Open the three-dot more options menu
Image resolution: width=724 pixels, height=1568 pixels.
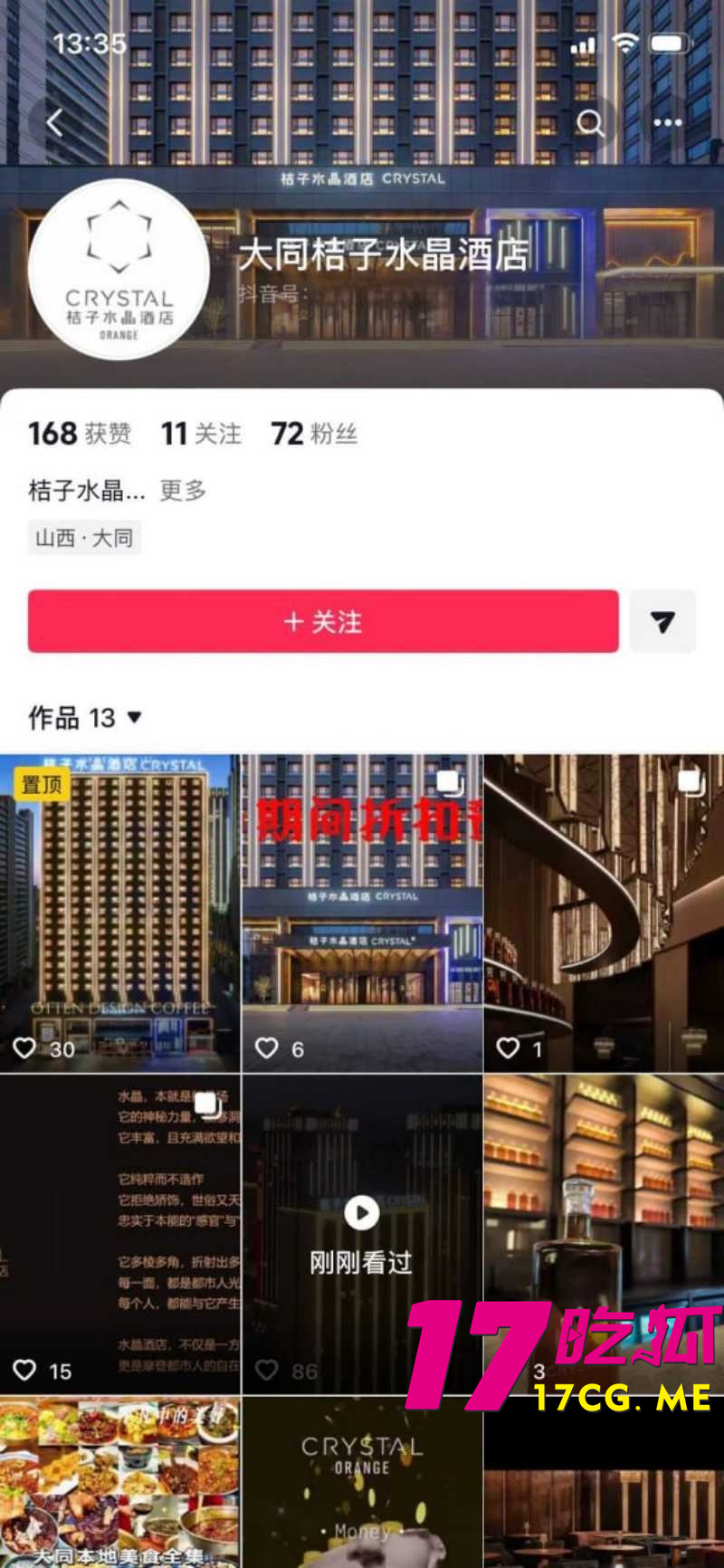point(667,122)
